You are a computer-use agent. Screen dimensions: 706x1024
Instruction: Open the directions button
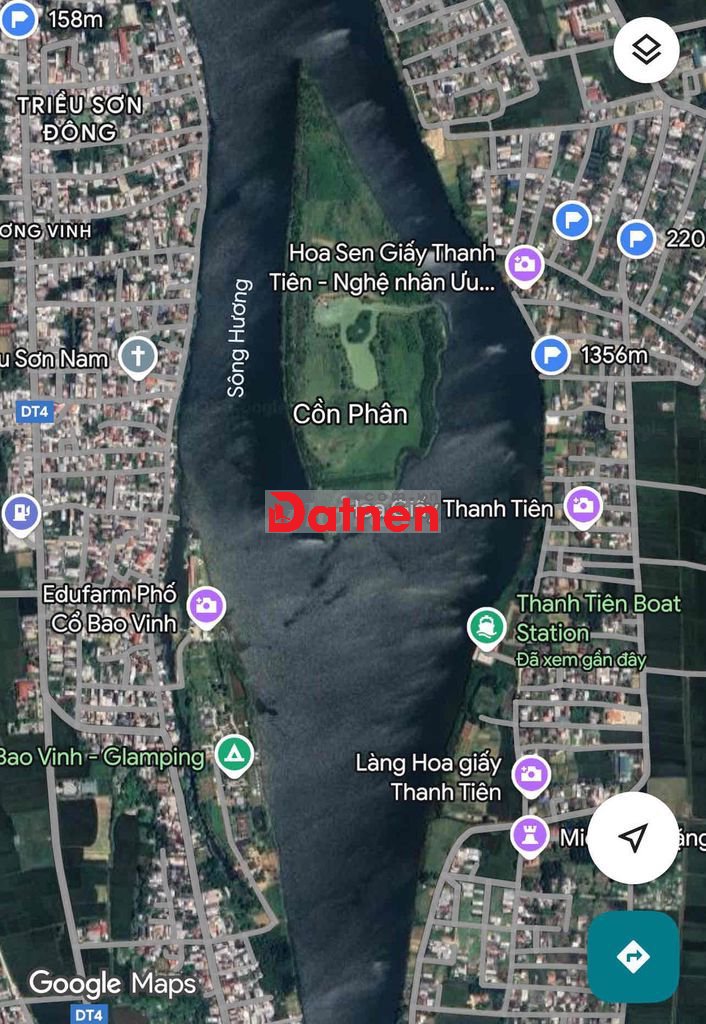[x=633, y=956]
